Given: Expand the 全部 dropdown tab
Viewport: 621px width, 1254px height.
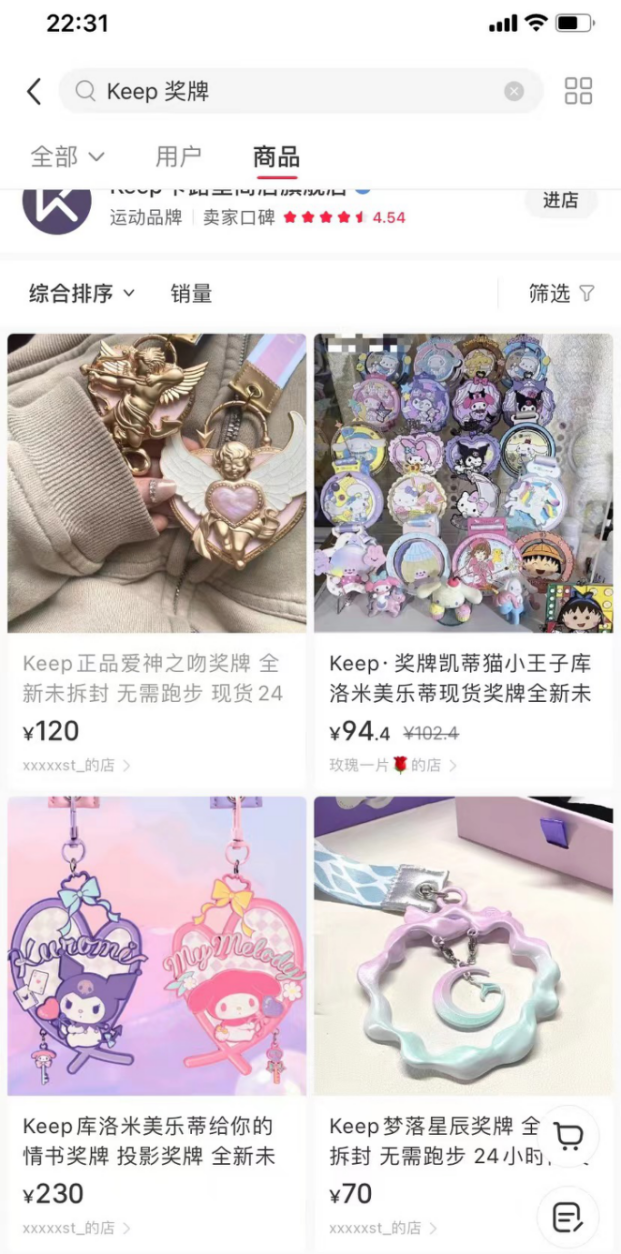Looking at the screenshot, I should coord(67,157).
